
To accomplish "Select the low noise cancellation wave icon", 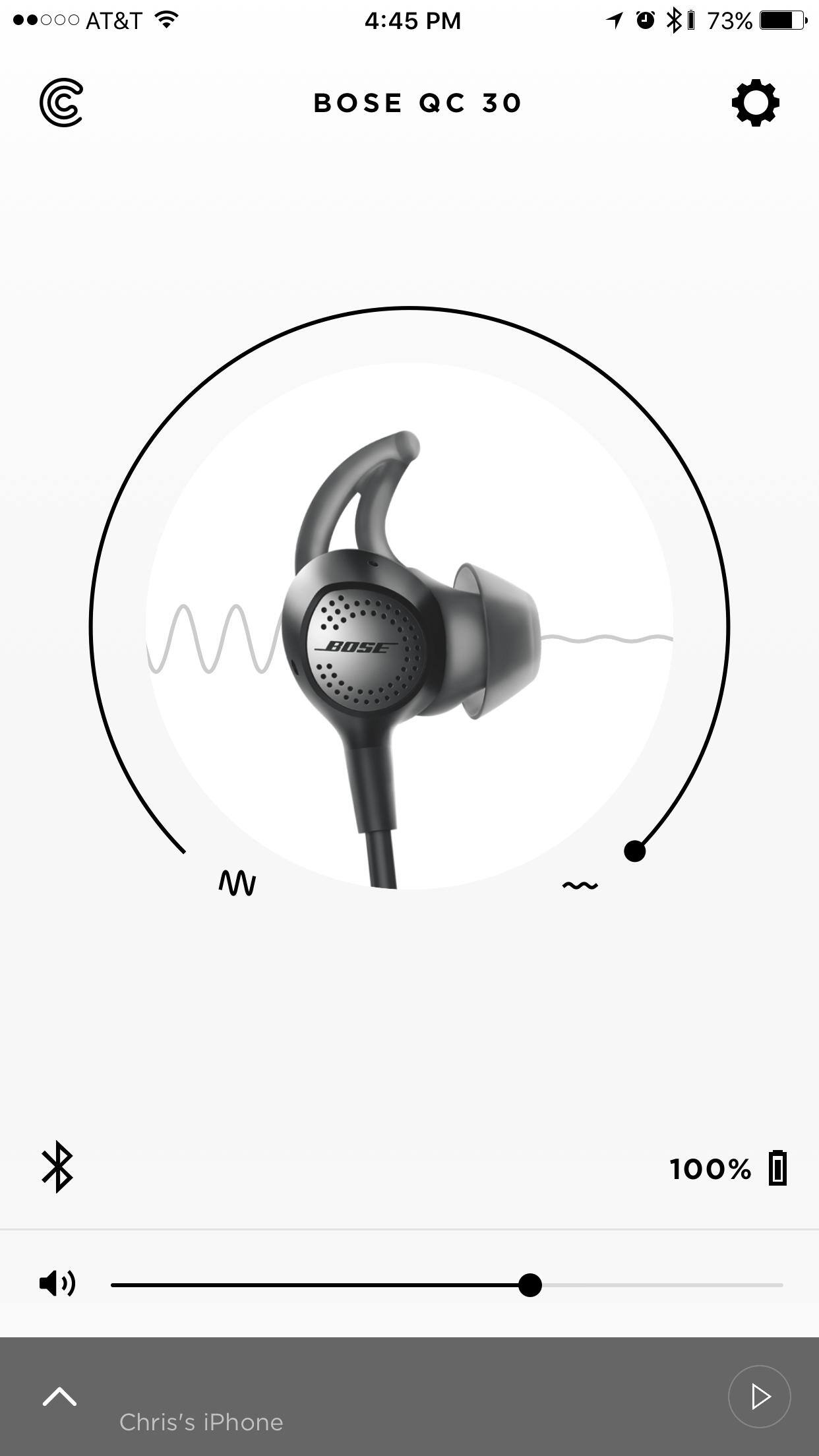I will [x=580, y=886].
